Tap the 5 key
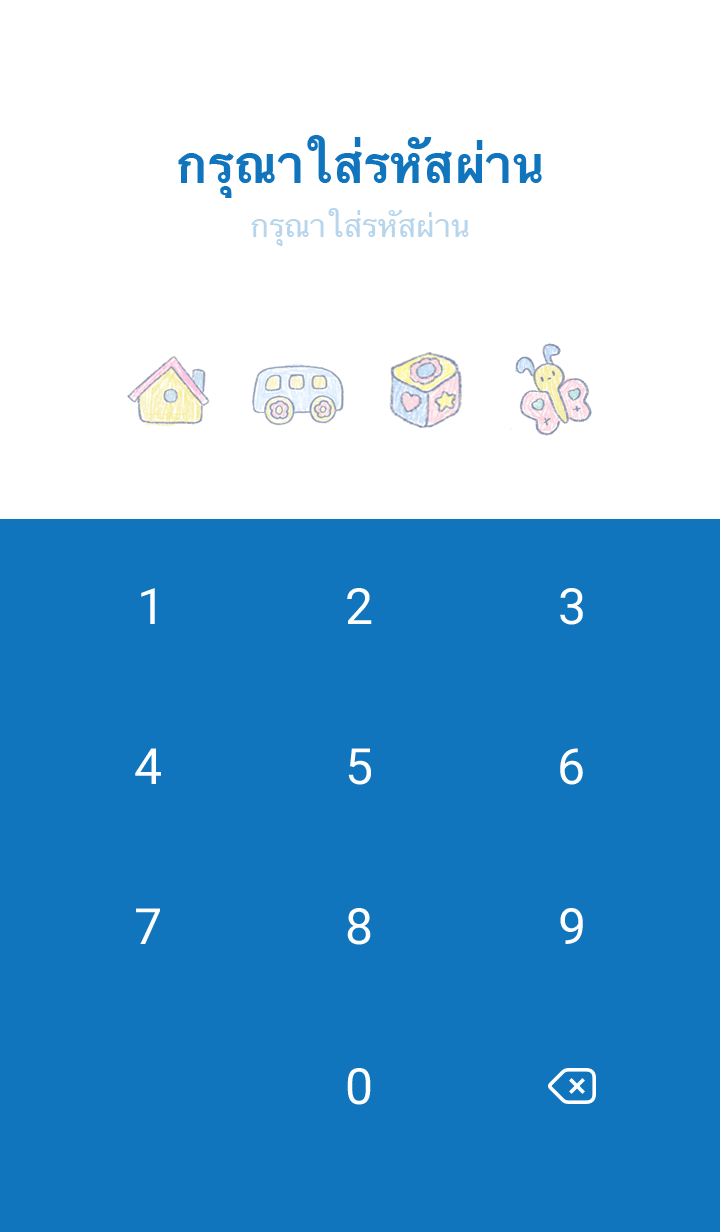 [359, 767]
